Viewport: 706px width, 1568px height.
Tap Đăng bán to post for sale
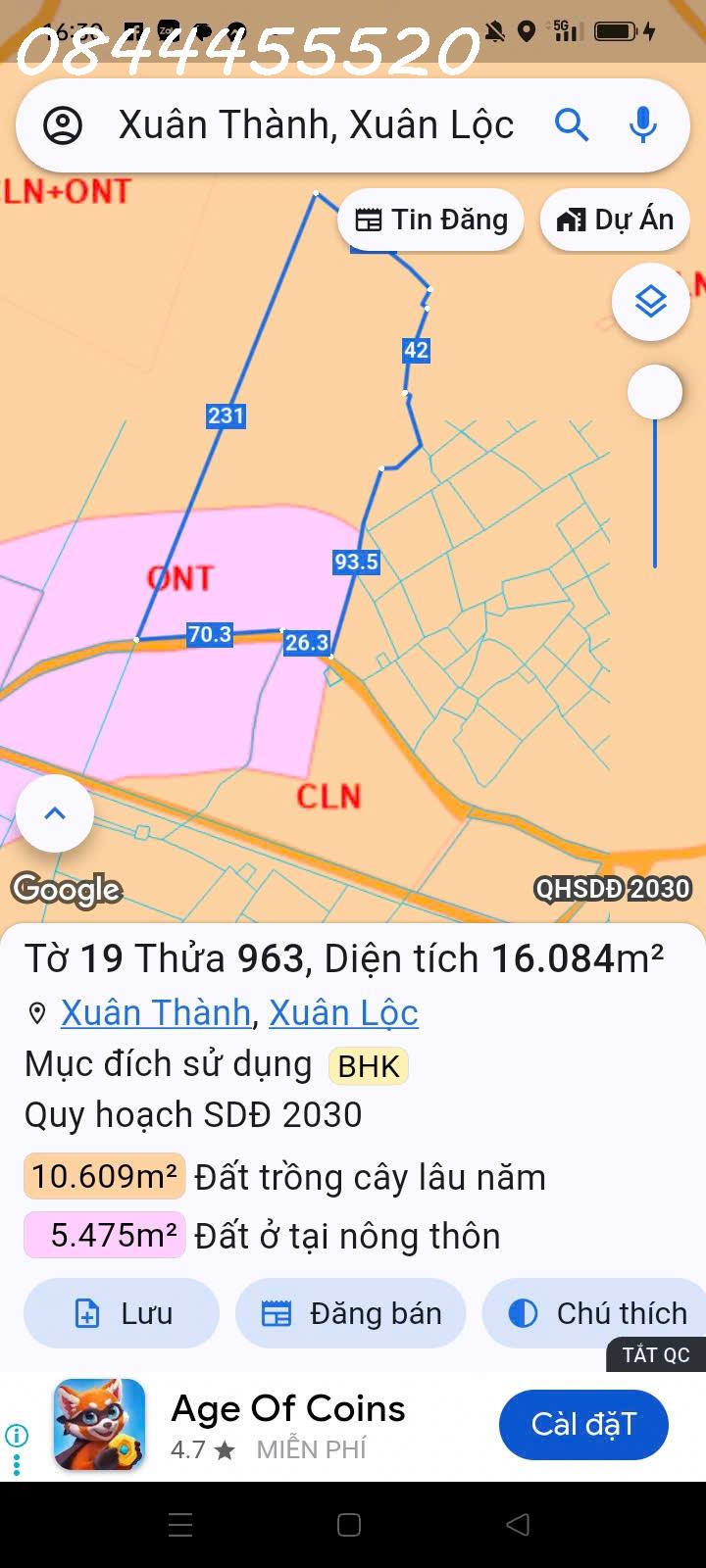(351, 1313)
